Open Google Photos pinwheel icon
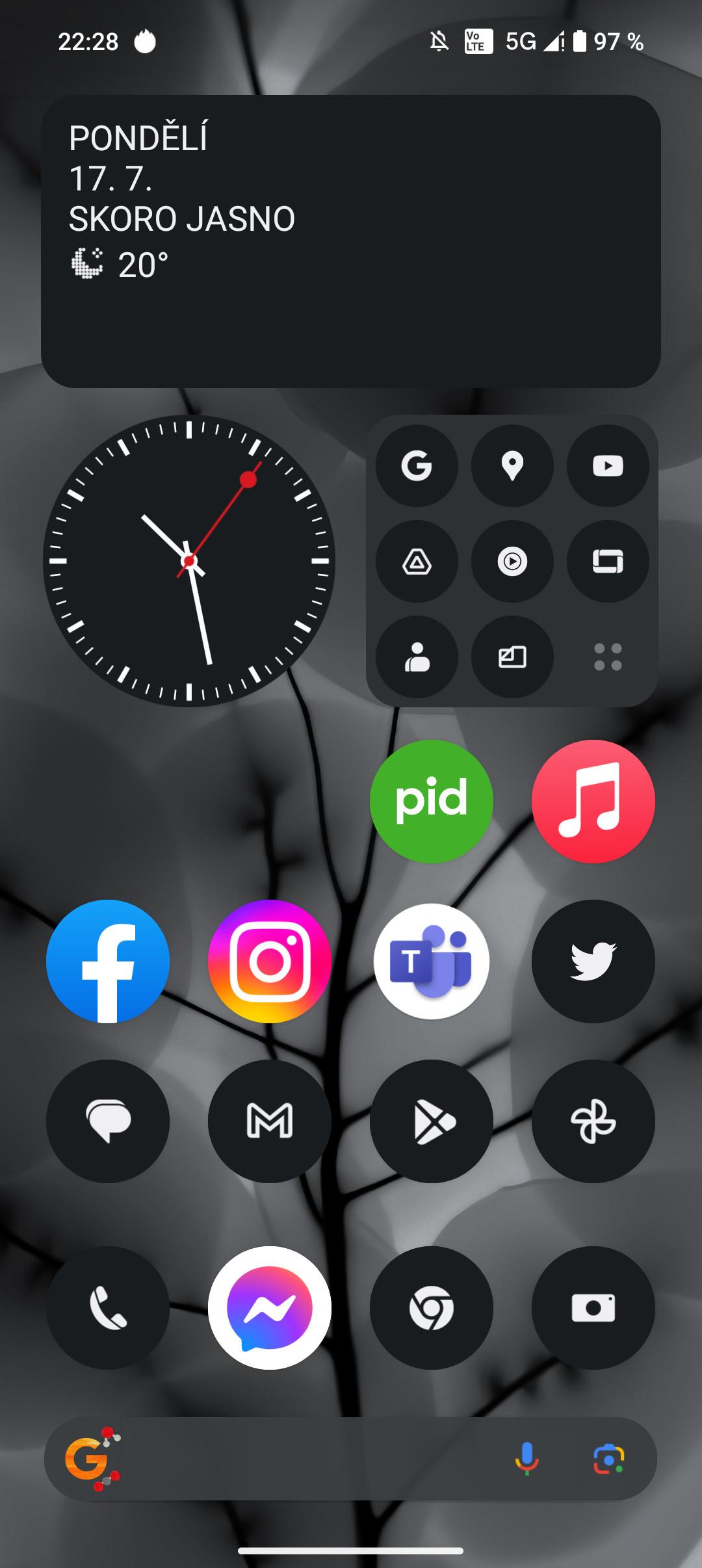The width and height of the screenshot is (702, 1568). 593,1121
